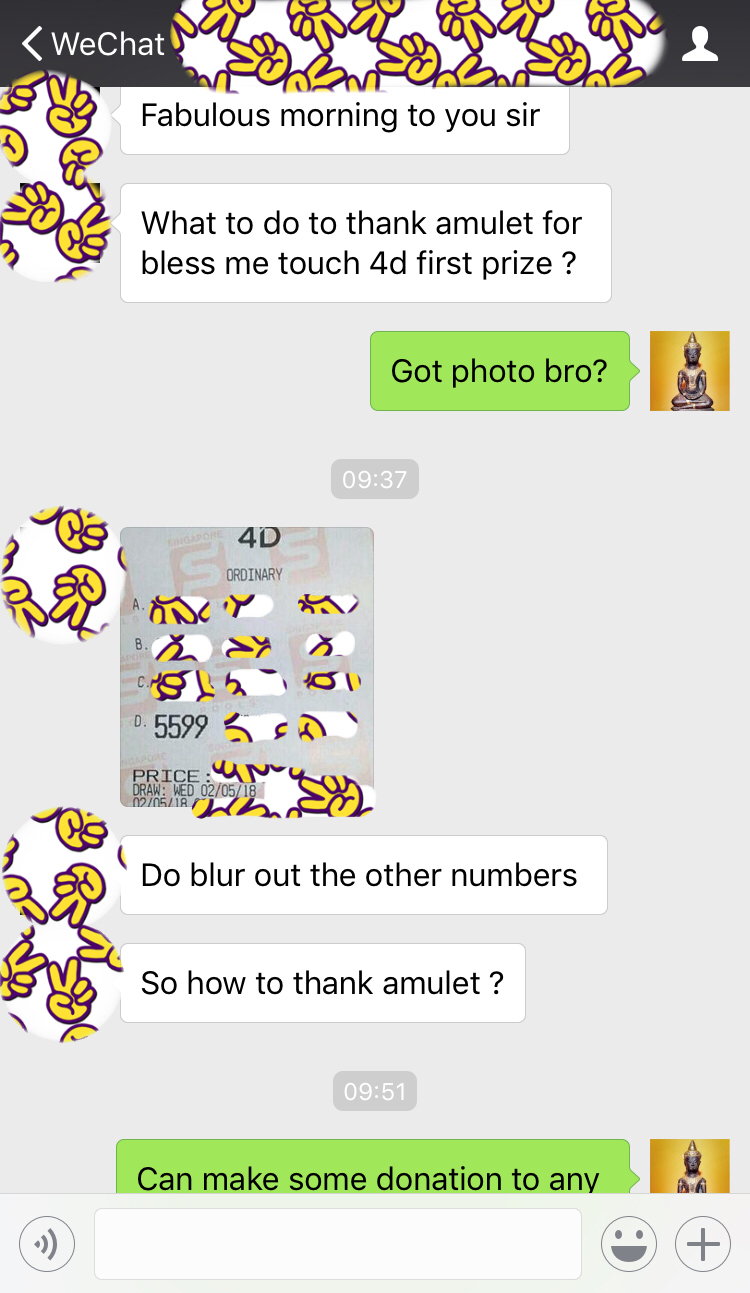
Task: Tap the Buddha avatar beside "Got photo bro?"
Action: coord(690,371)
